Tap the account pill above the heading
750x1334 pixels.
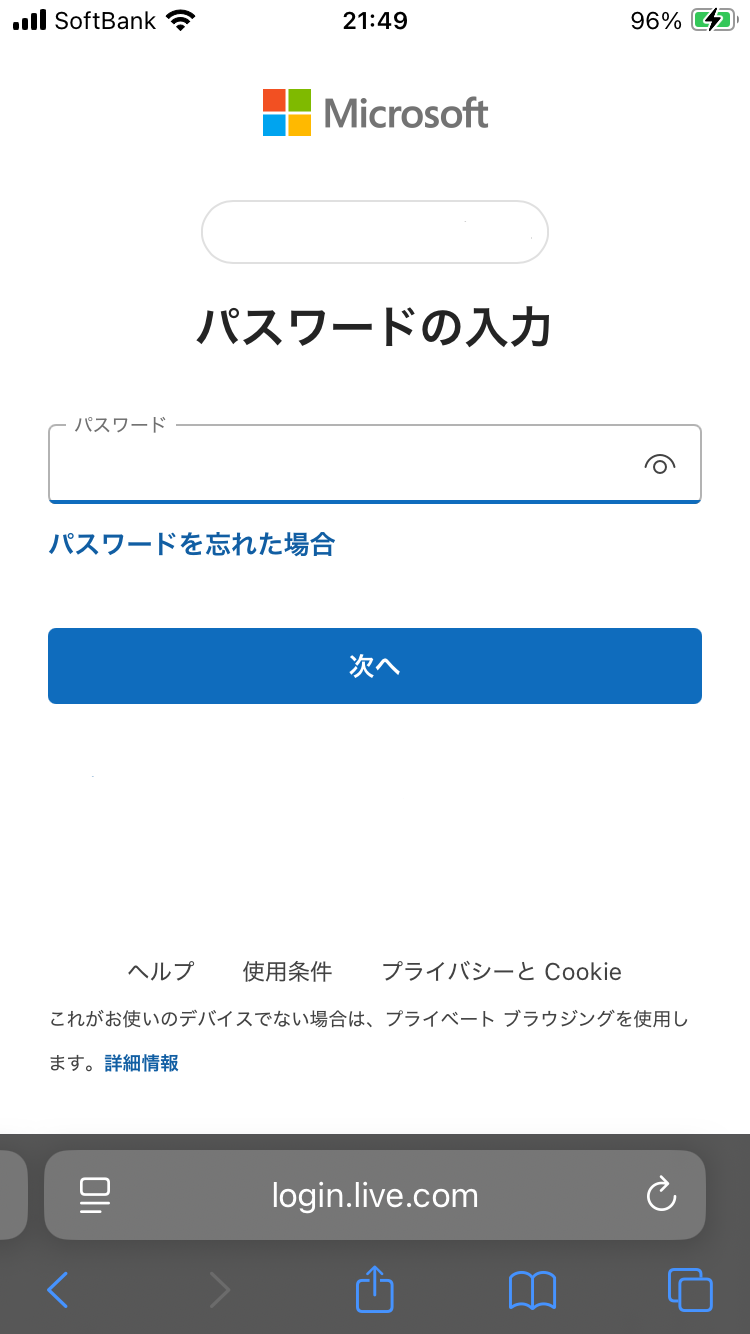click(x=375, y=232)
